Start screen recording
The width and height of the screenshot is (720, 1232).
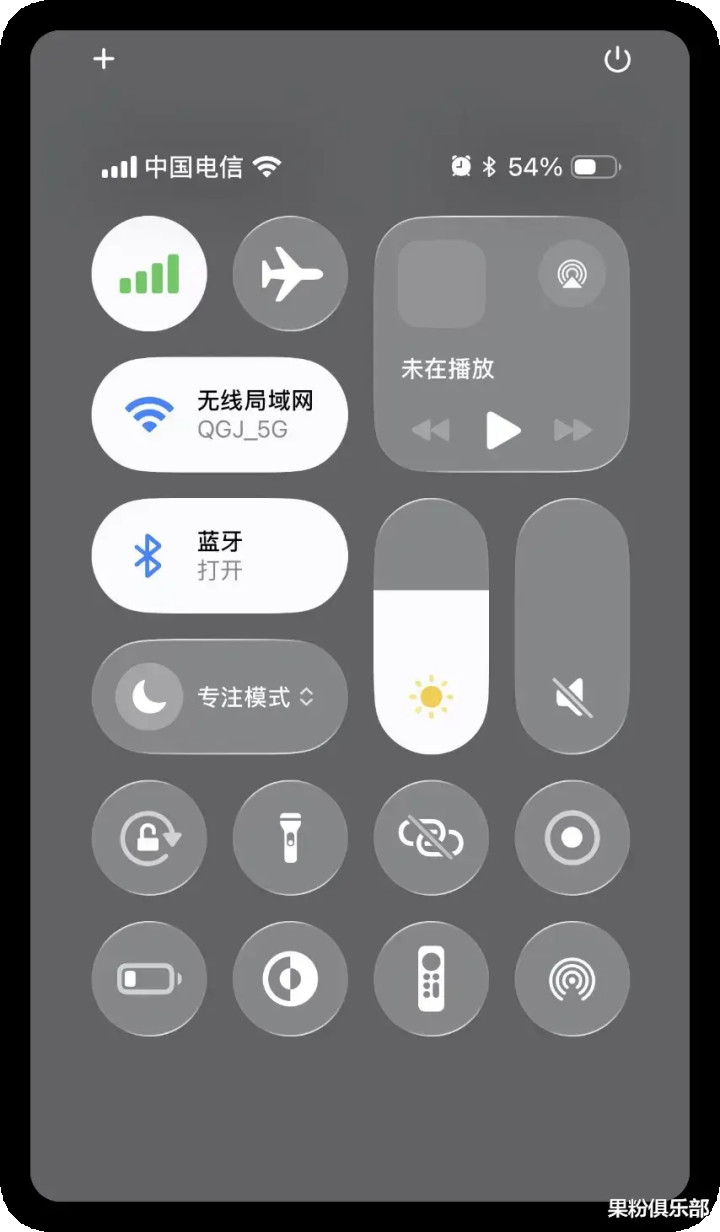click(572, 838)
